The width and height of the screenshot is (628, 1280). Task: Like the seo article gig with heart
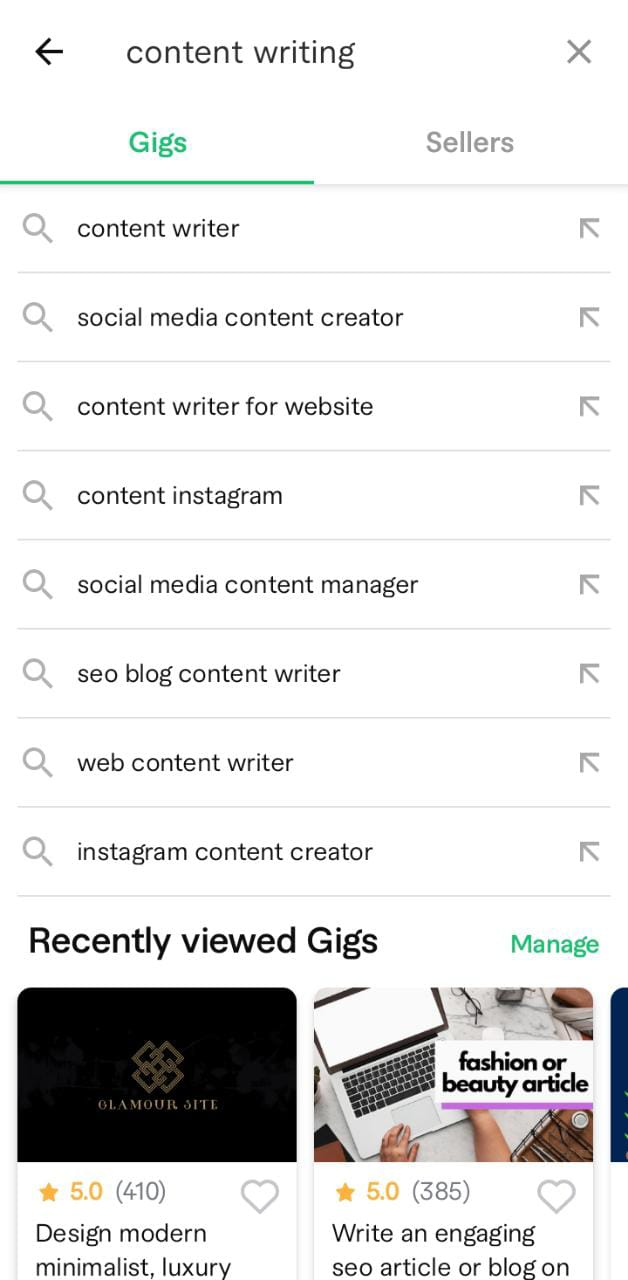[x=556, y=1196]
